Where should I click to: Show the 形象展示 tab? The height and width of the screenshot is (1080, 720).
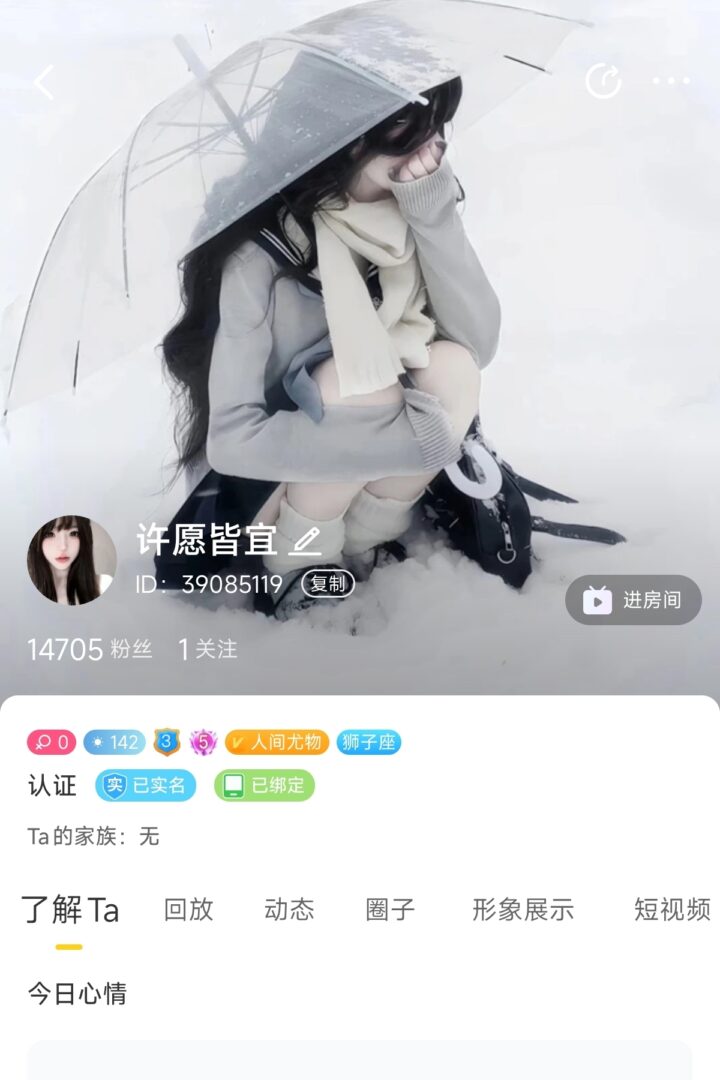click(x=523, y=909)
